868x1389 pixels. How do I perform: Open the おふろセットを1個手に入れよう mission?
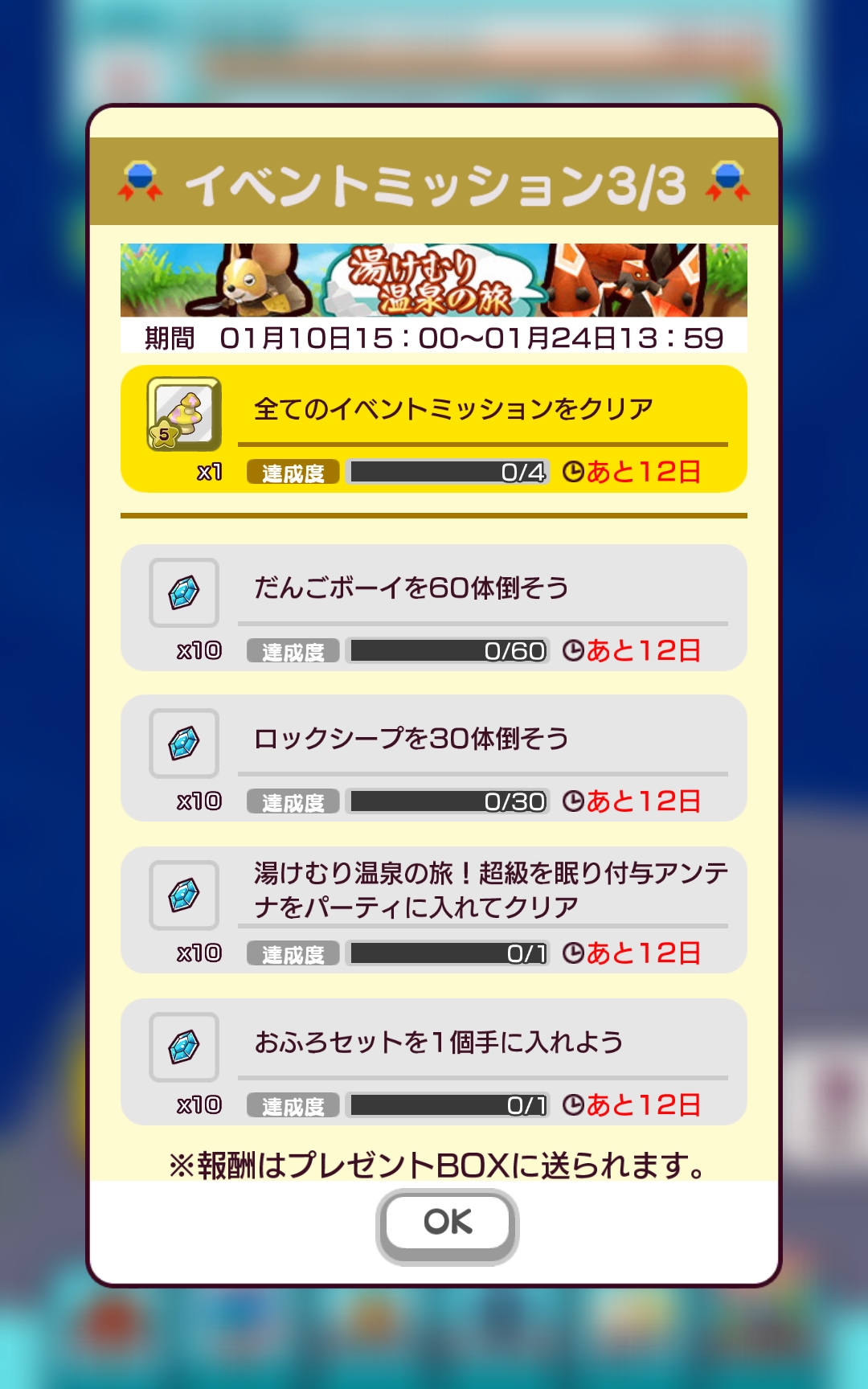pyautogui.click(x=434, y=1062)
